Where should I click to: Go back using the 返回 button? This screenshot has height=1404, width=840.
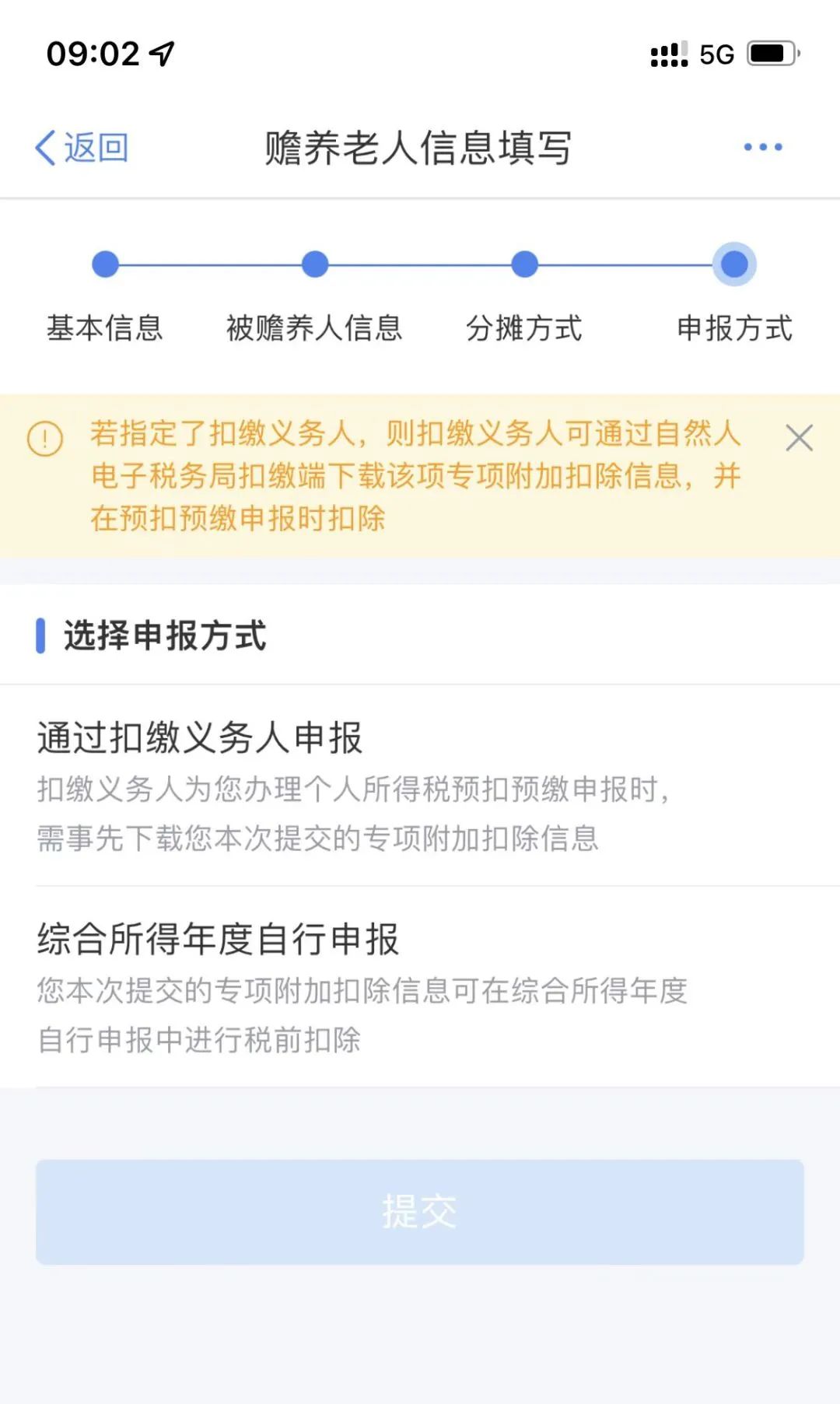(x=82, y=147)
